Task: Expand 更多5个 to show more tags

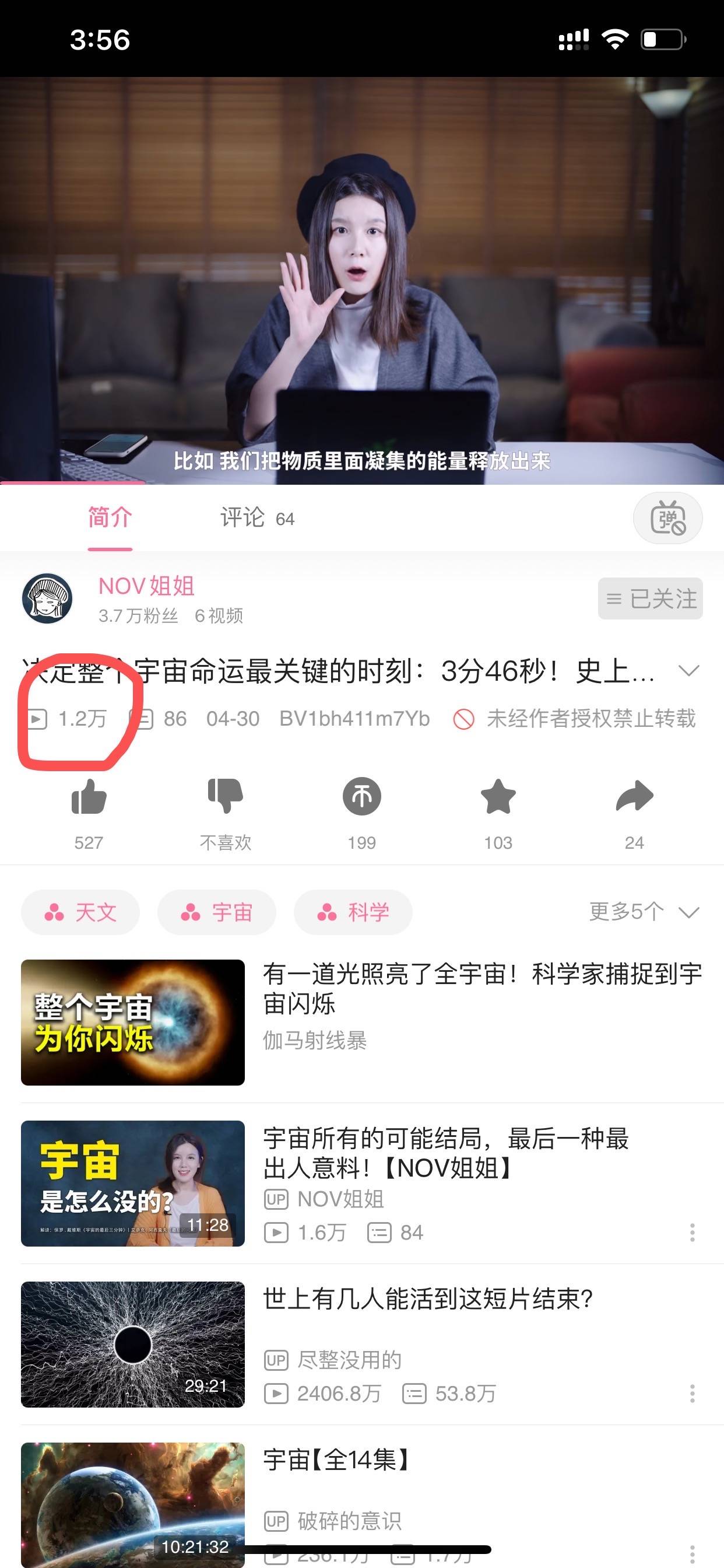Action: (644, 912)
